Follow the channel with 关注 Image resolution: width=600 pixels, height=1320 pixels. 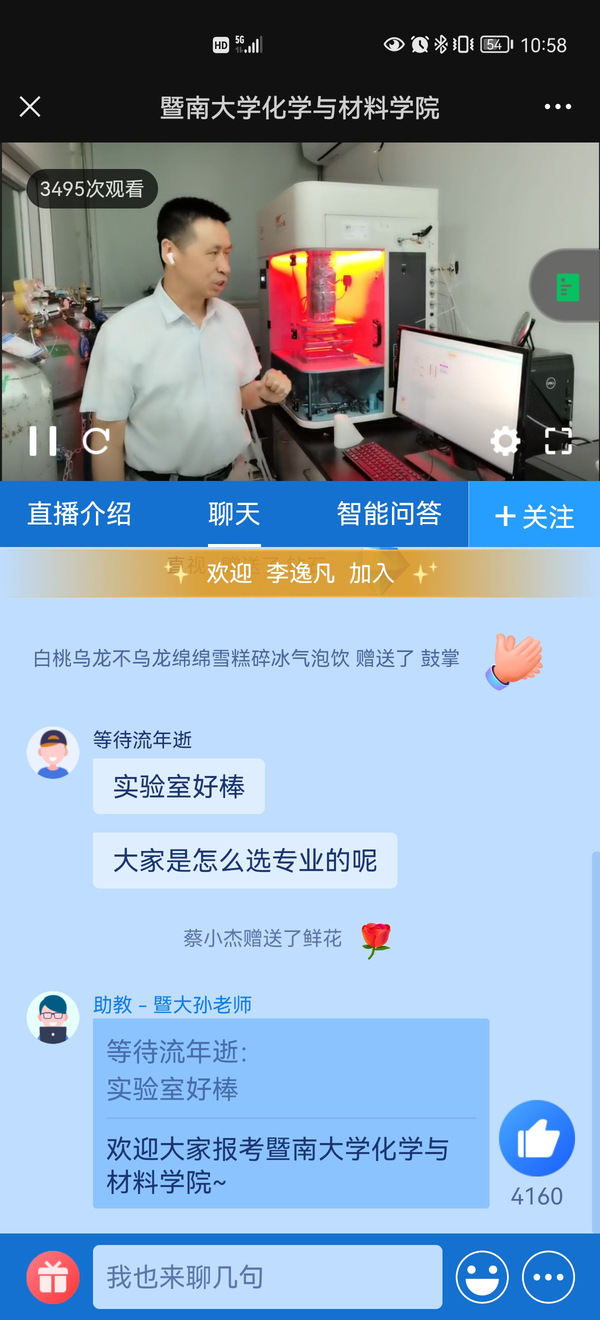click(534, 516)
